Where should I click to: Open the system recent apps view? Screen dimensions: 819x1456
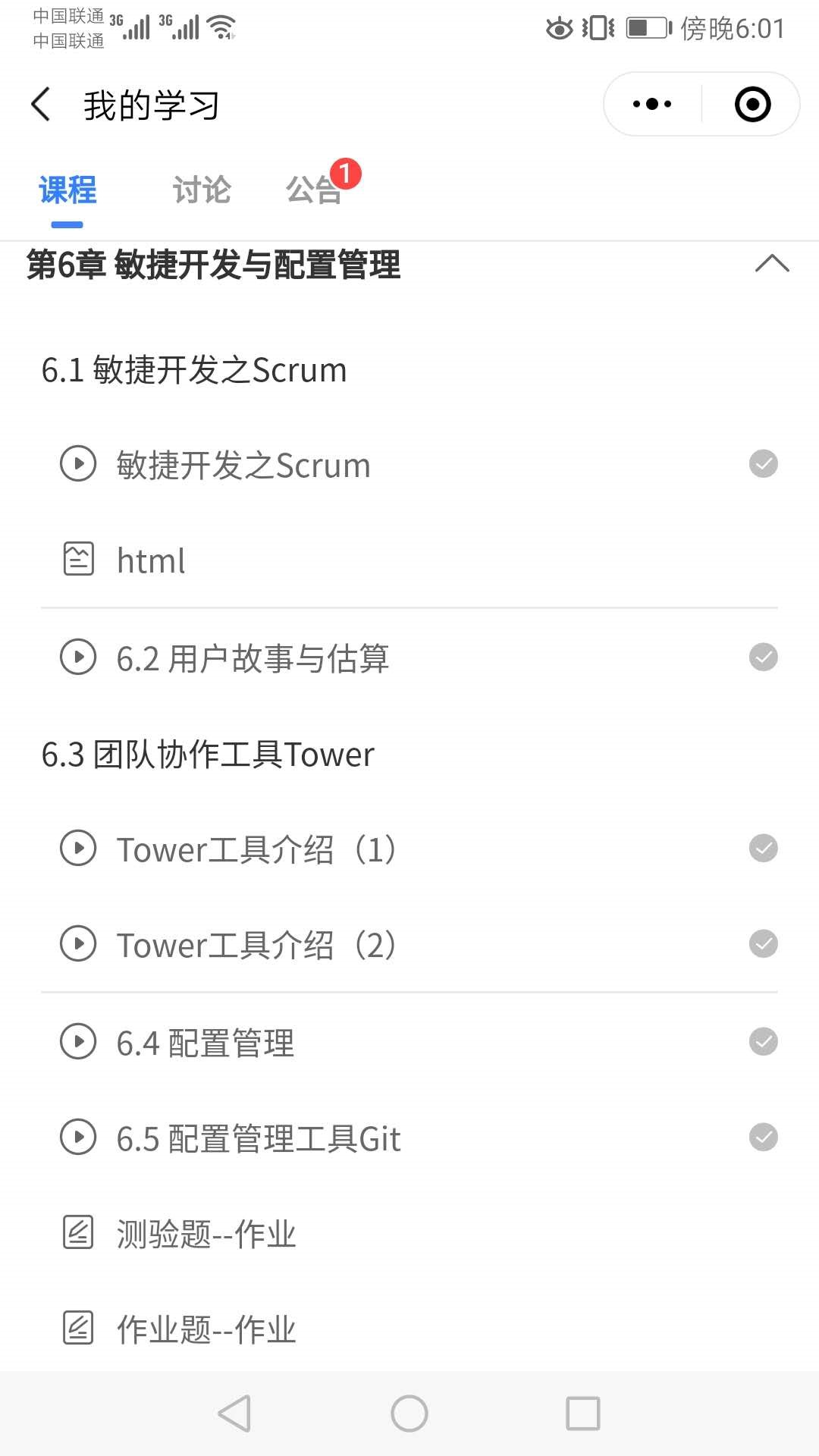(x=582, y=1414)
